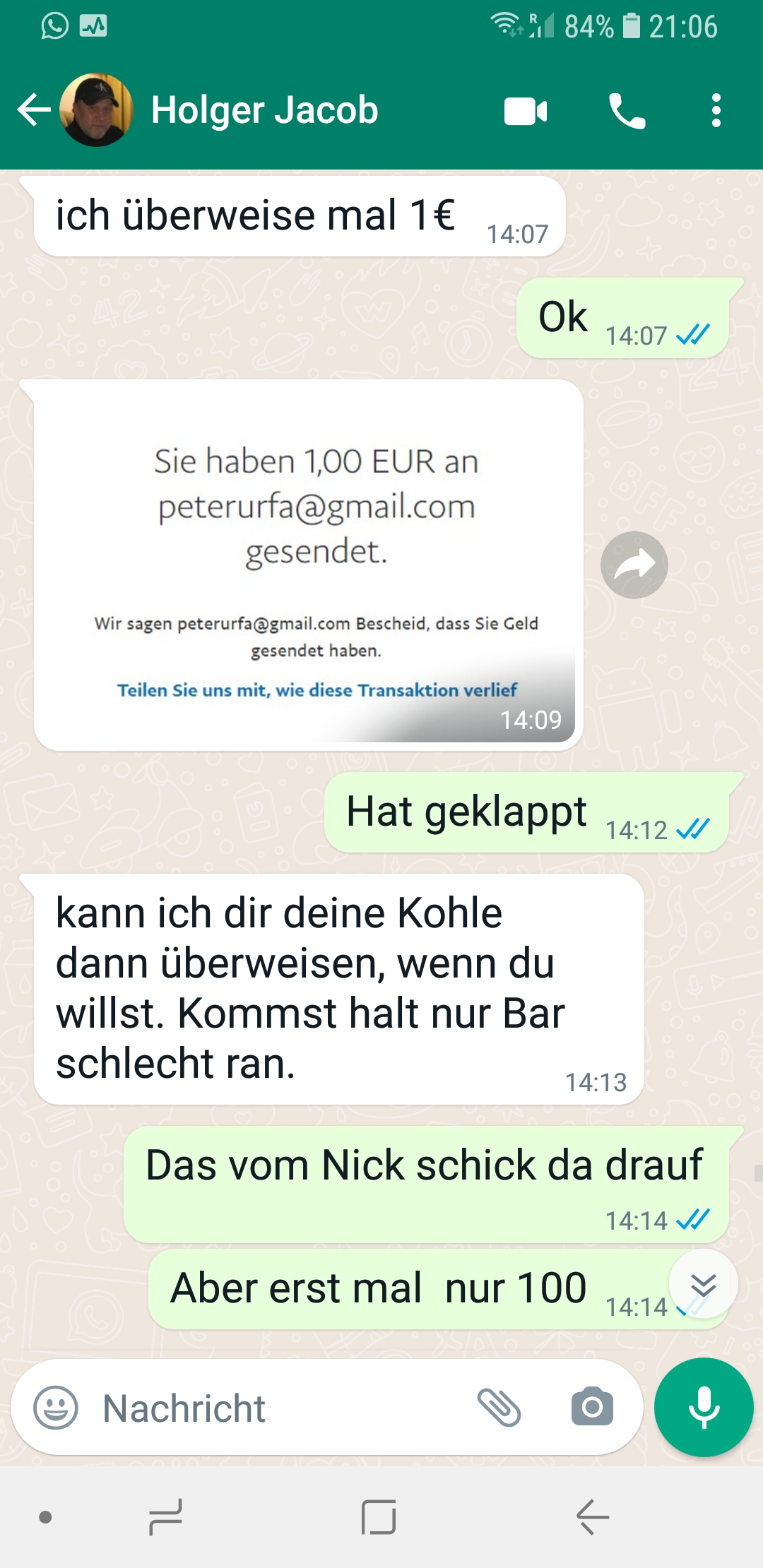This screenshot has height=1568, width=763.
Task: Open the payment confirmation image from 14:09
Action: point(309,565)
